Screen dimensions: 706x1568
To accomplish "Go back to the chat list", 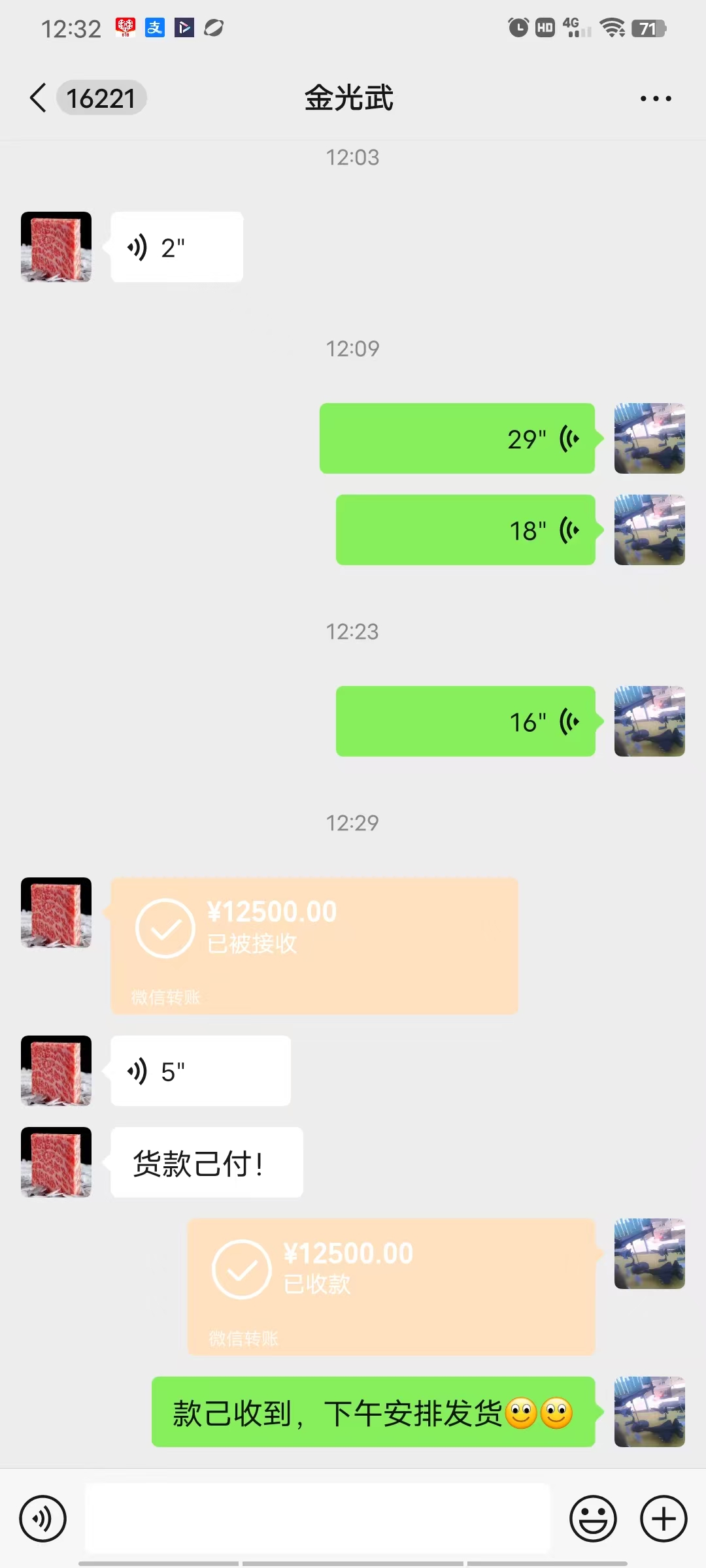I will (39, 98).
